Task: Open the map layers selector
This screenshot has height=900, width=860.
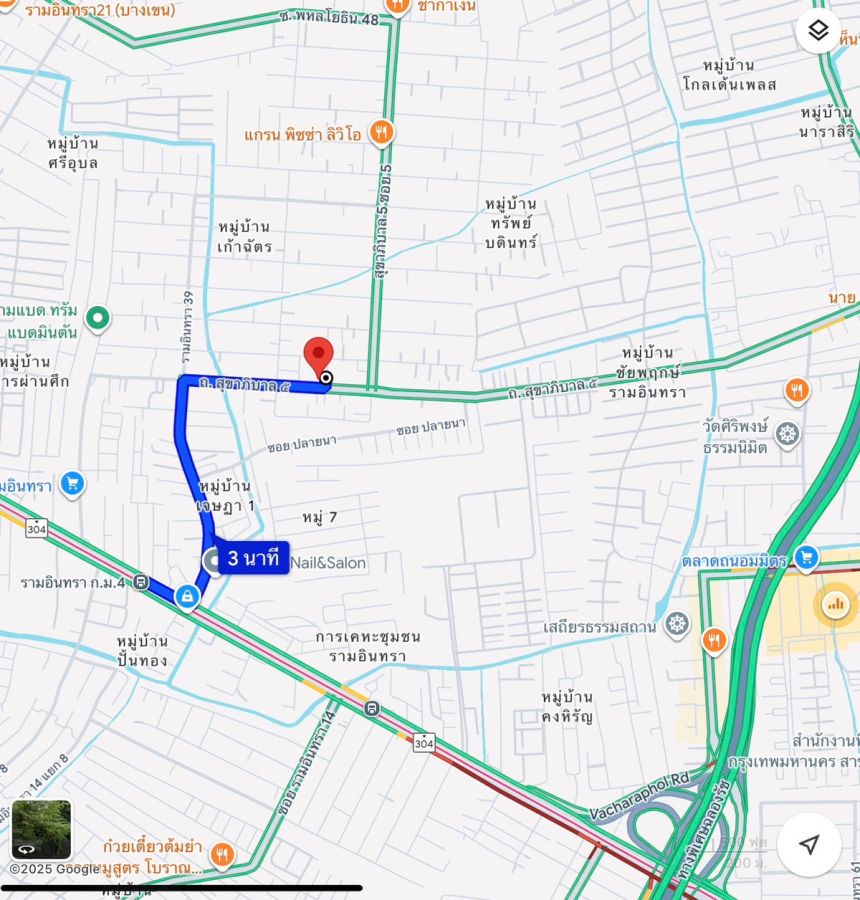Action: (818, 31)
